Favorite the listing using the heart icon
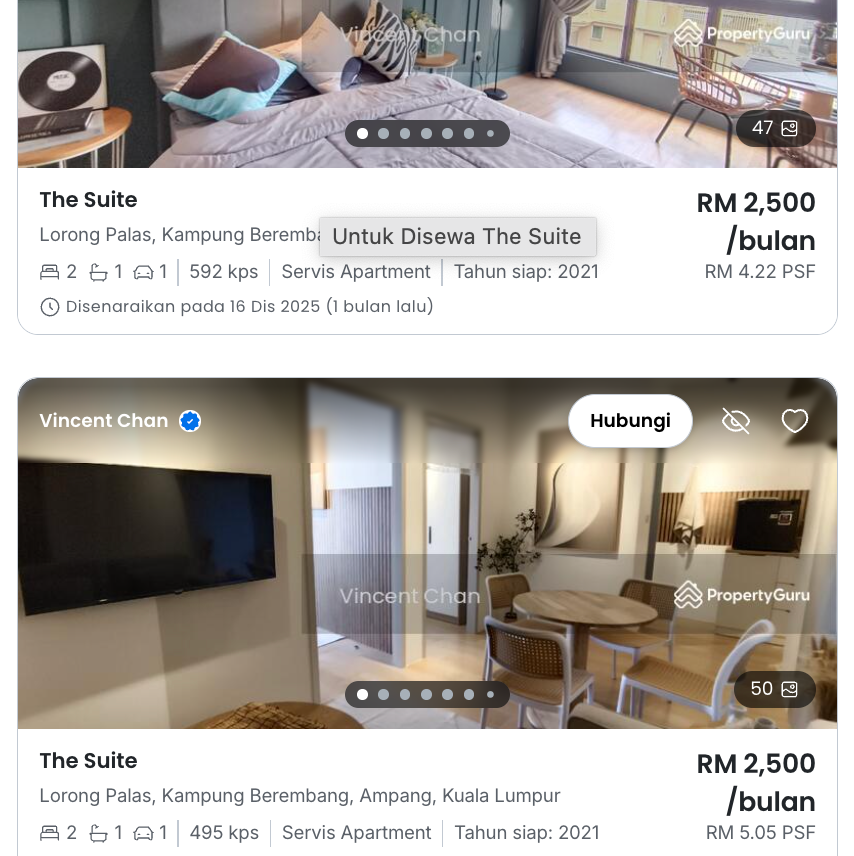Image resolution: width=854 pixels, height=856 pixels. point(795,421)
